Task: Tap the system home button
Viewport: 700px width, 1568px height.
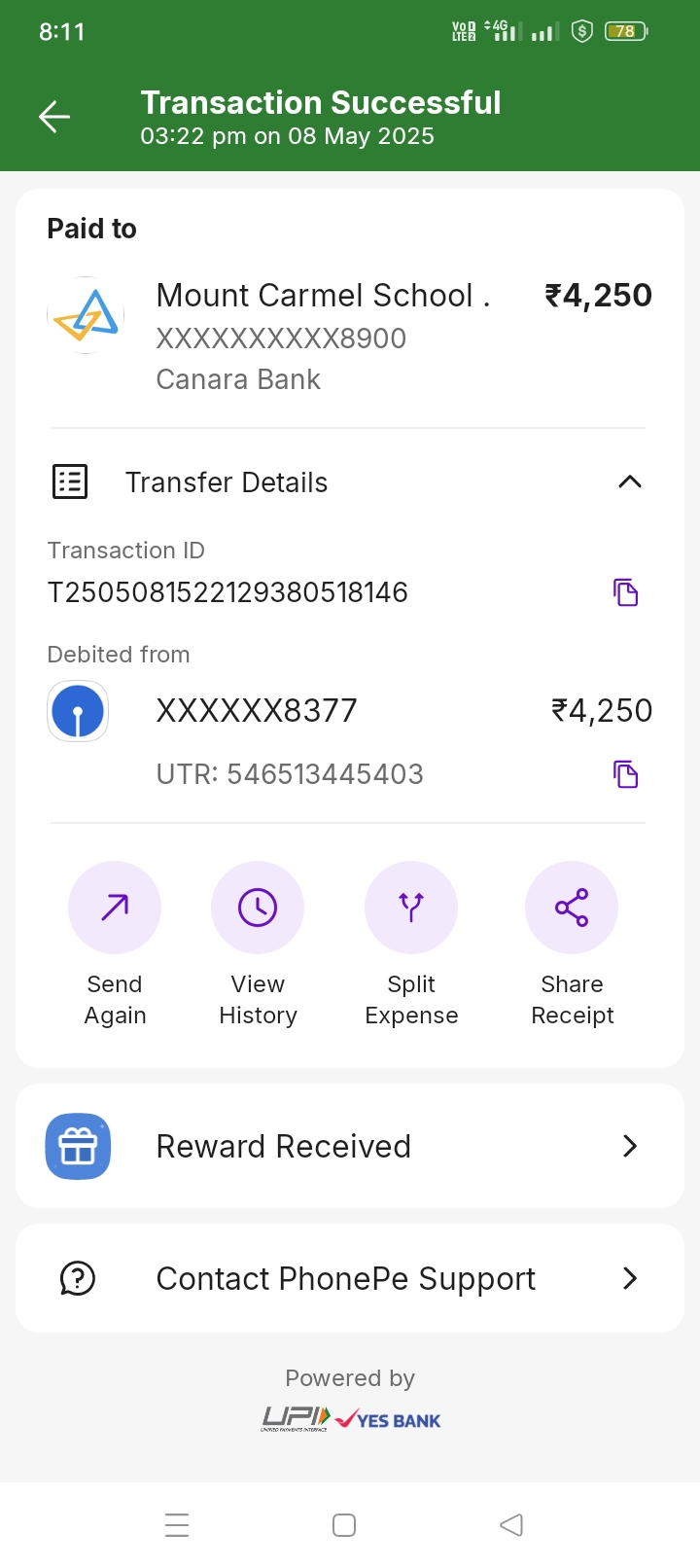Action: coord(344,1524)
